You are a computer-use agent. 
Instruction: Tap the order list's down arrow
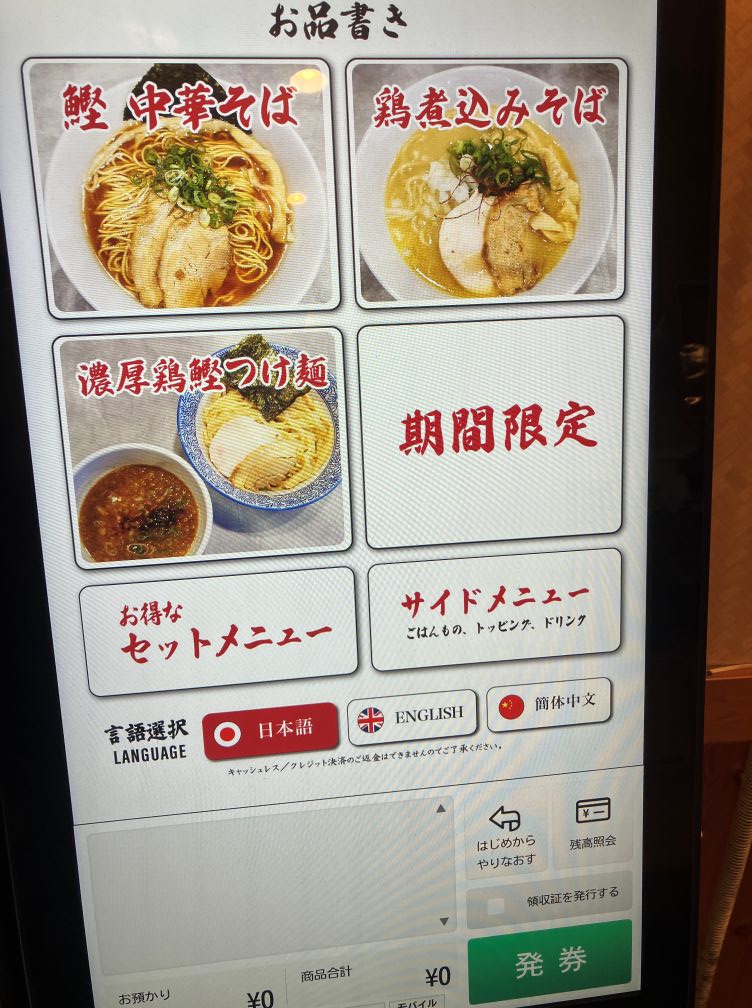443,921
